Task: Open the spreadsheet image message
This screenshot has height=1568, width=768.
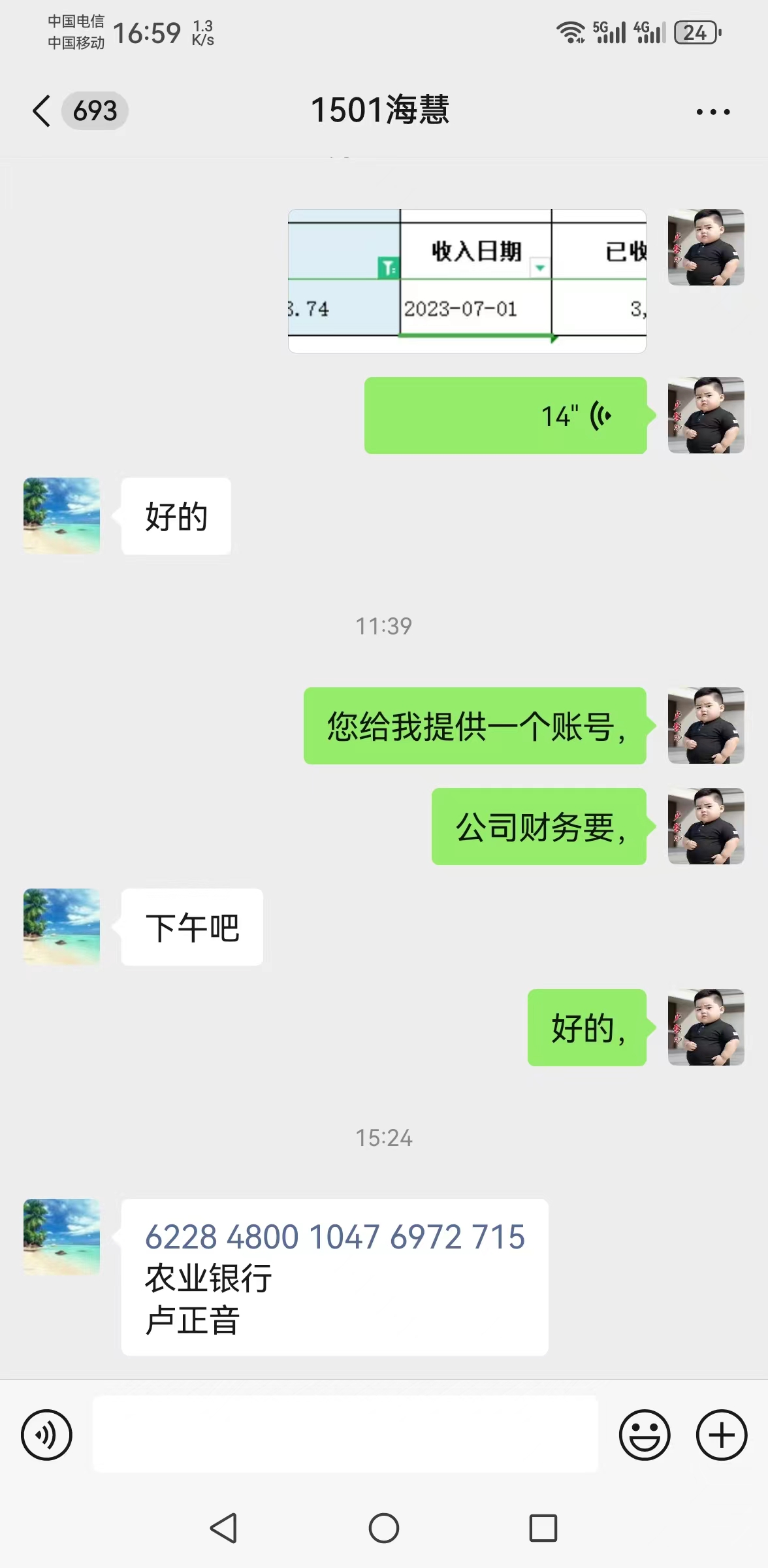Action: [467, 281]
